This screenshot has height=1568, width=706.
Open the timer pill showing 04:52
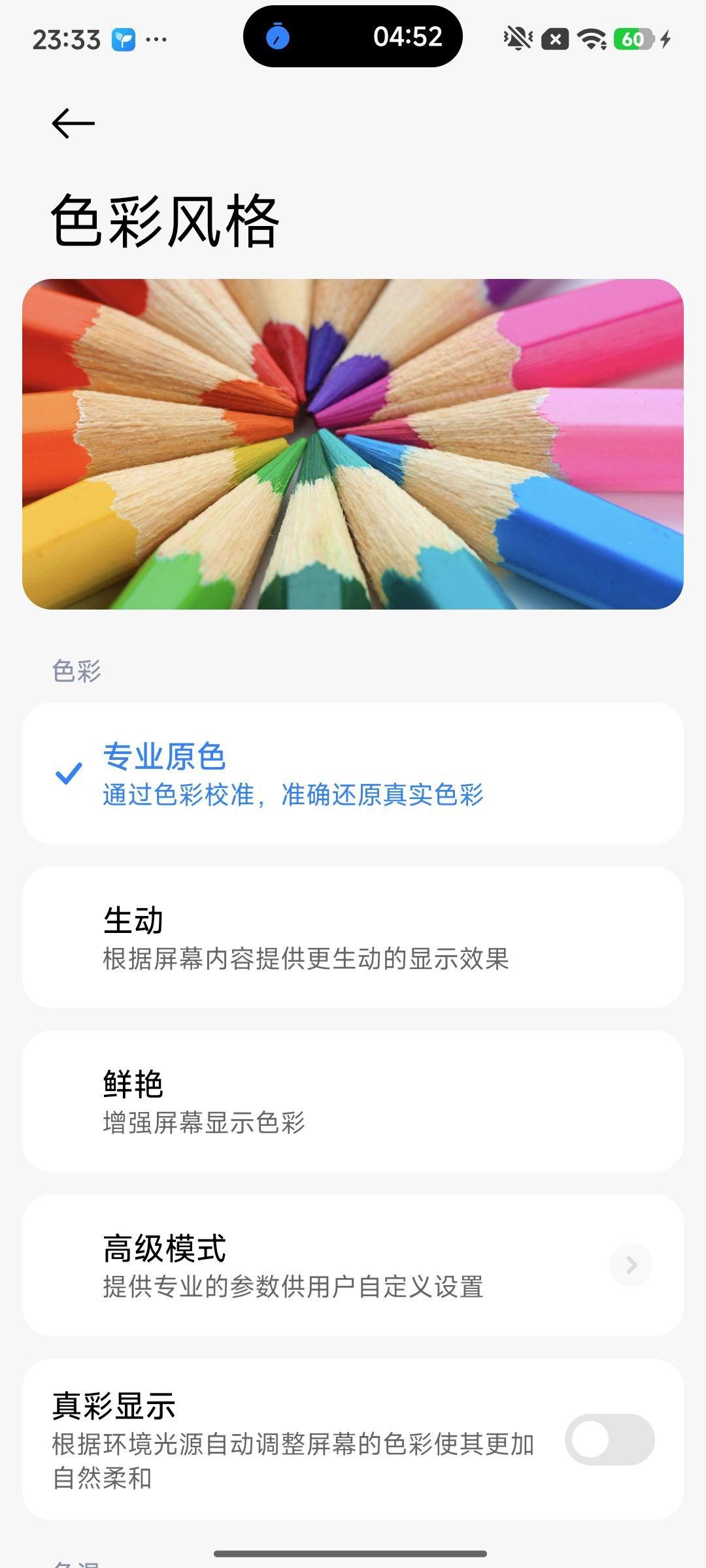click(x=353, y=37)
